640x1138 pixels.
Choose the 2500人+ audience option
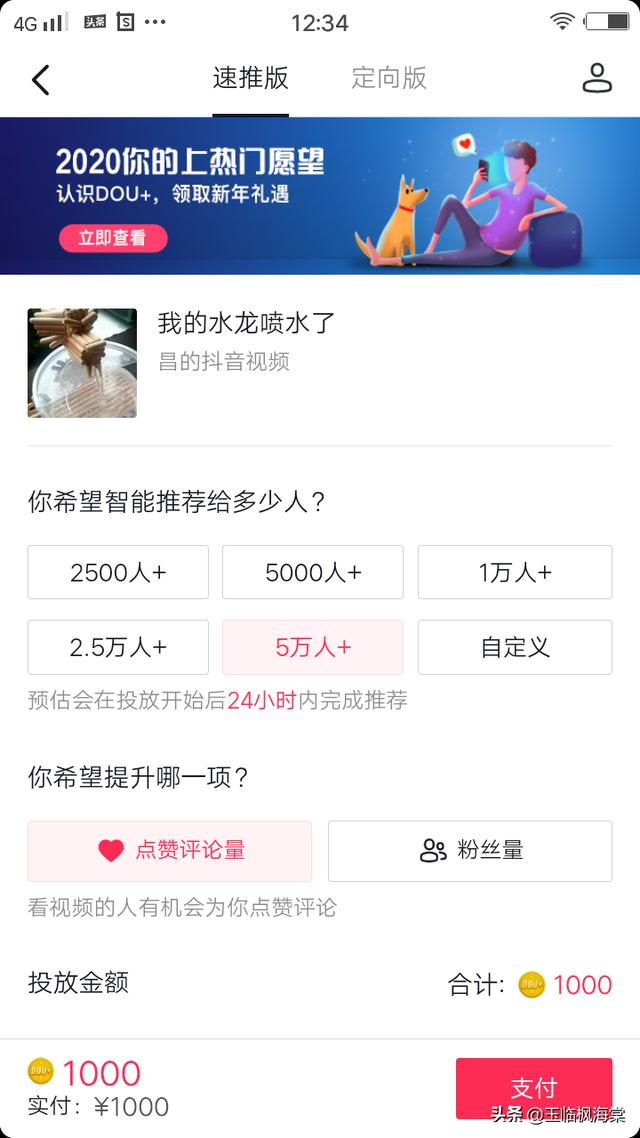point(118,572)
